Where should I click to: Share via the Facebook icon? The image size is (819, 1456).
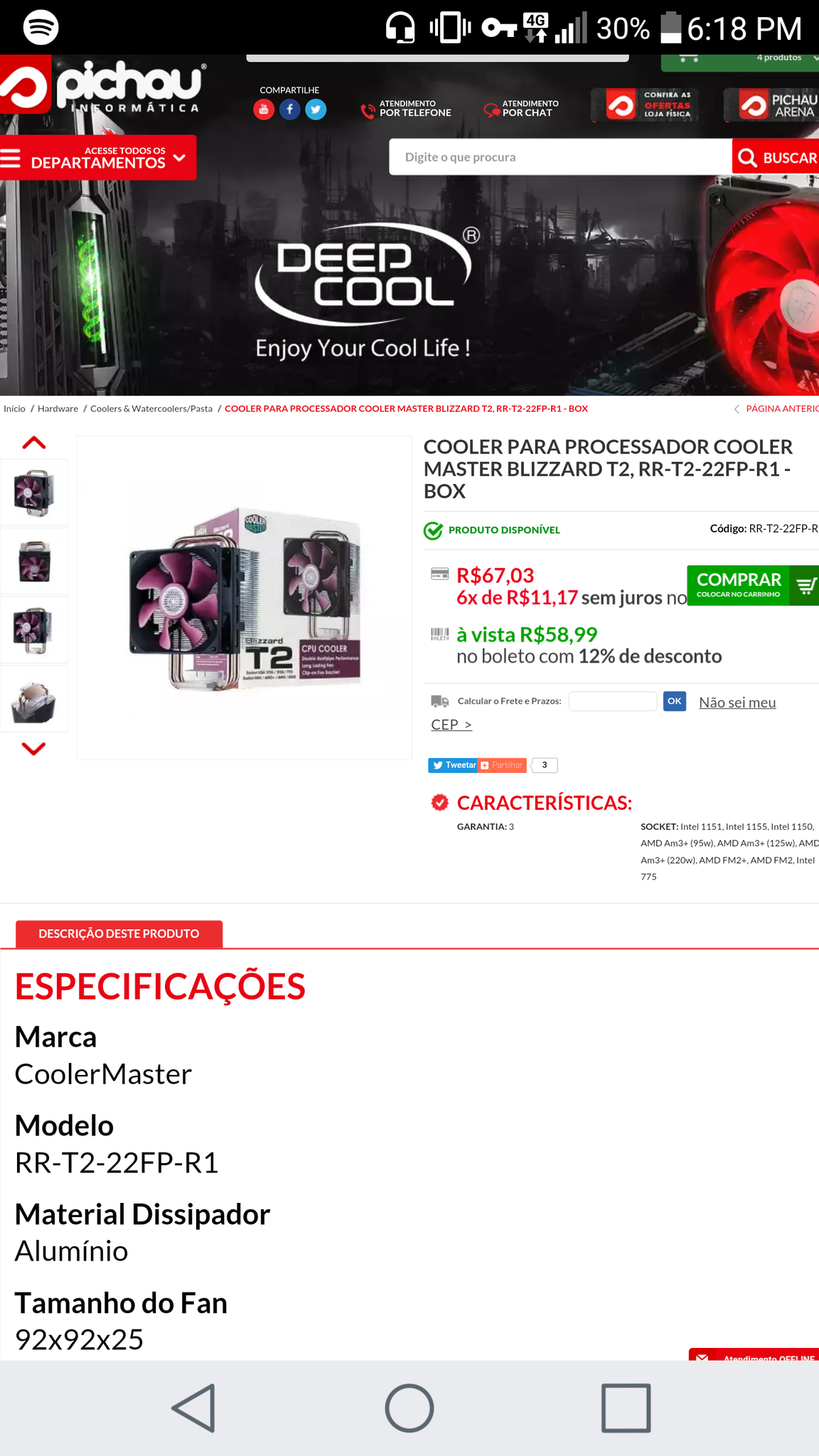point(289,109)
